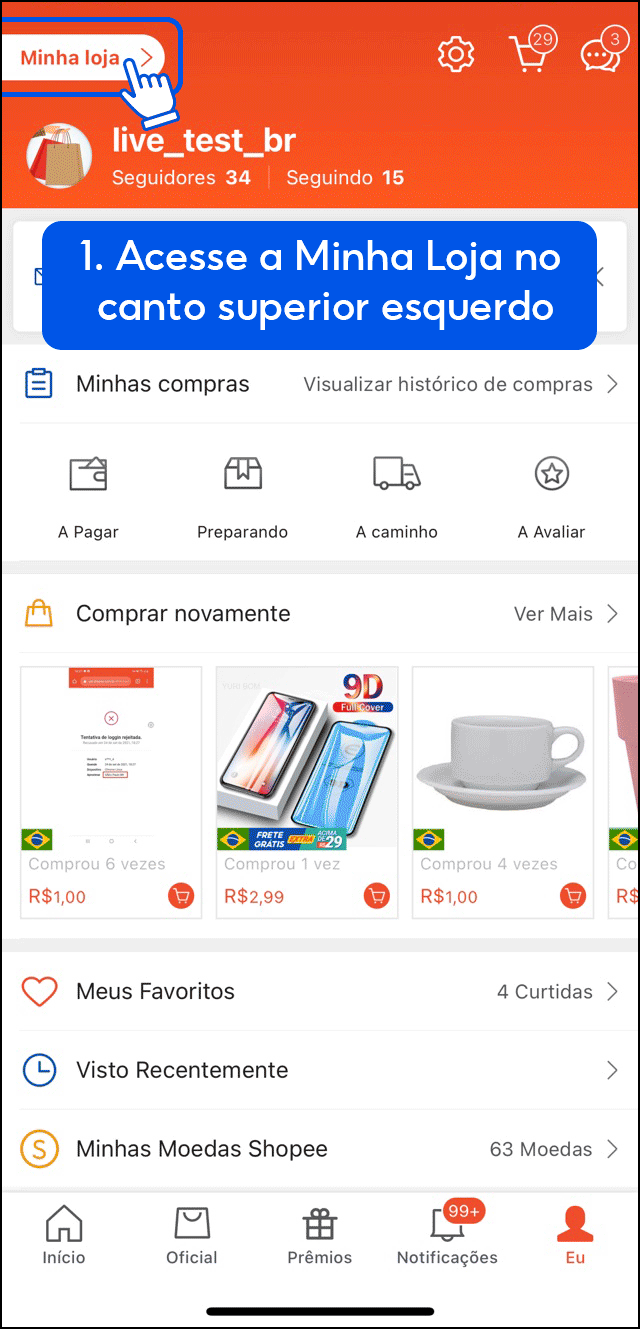Go to the Prêmios tab
Image resolution: width=640 pixels, height=1329 pixels.
tap(320, 1236)
